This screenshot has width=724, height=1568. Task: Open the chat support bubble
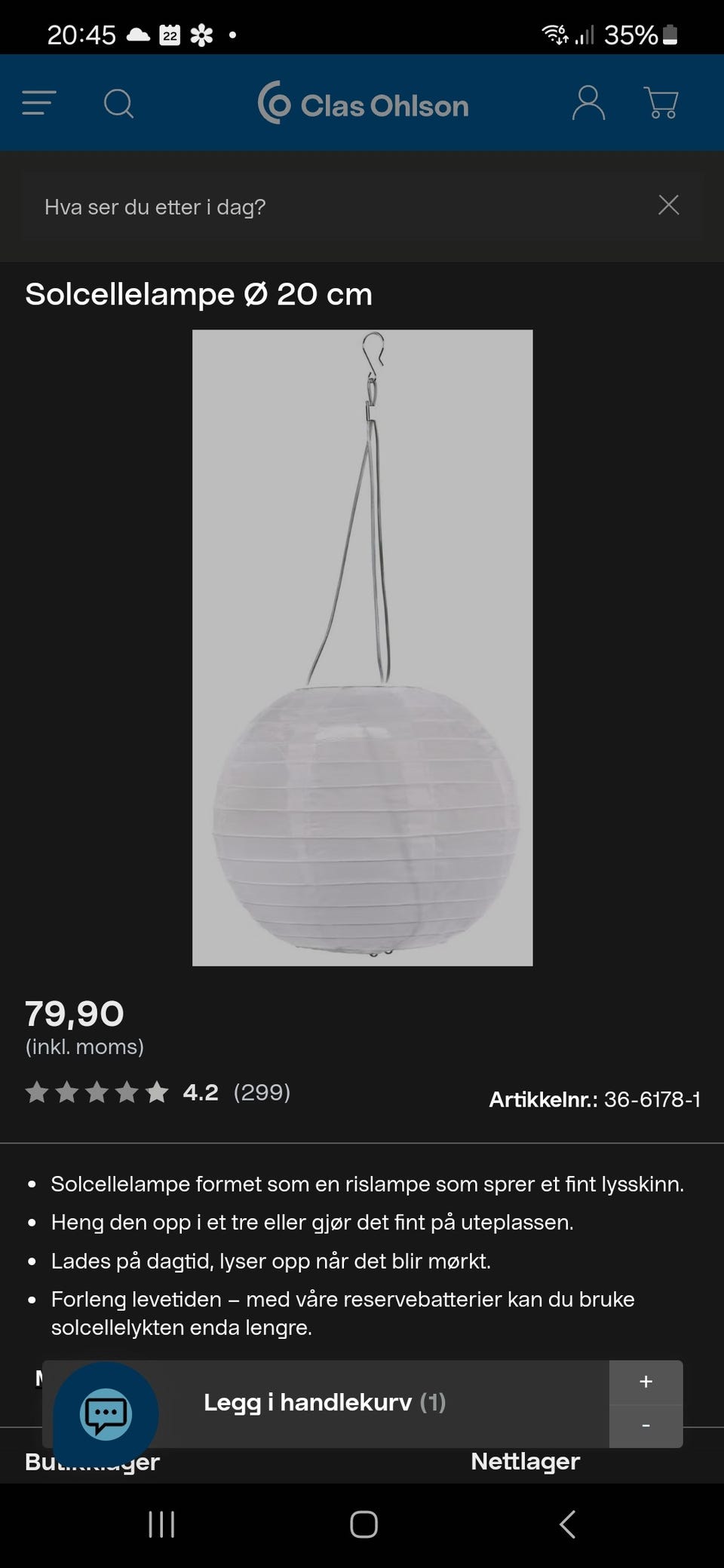(x=106, y=1414)
